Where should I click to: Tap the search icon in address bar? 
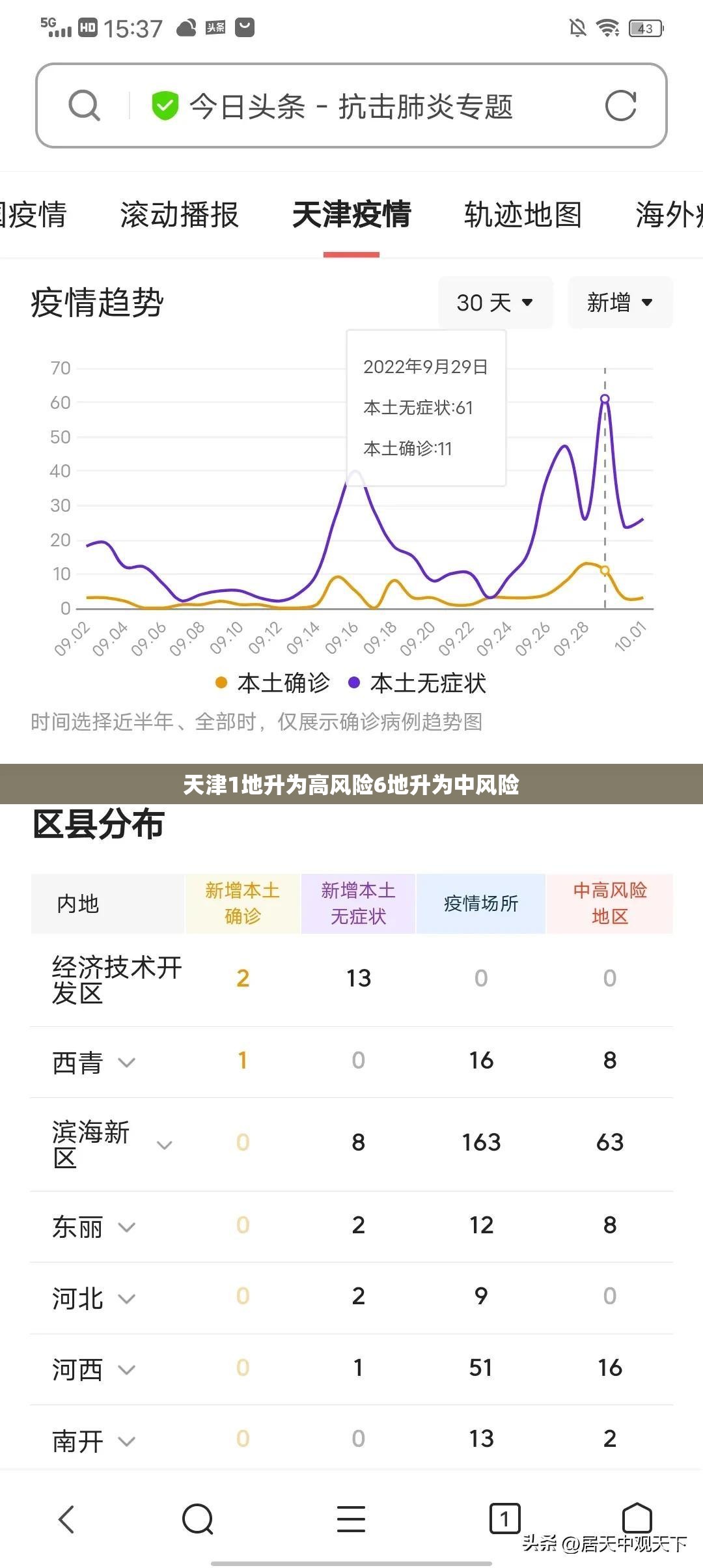click(85, 105)
